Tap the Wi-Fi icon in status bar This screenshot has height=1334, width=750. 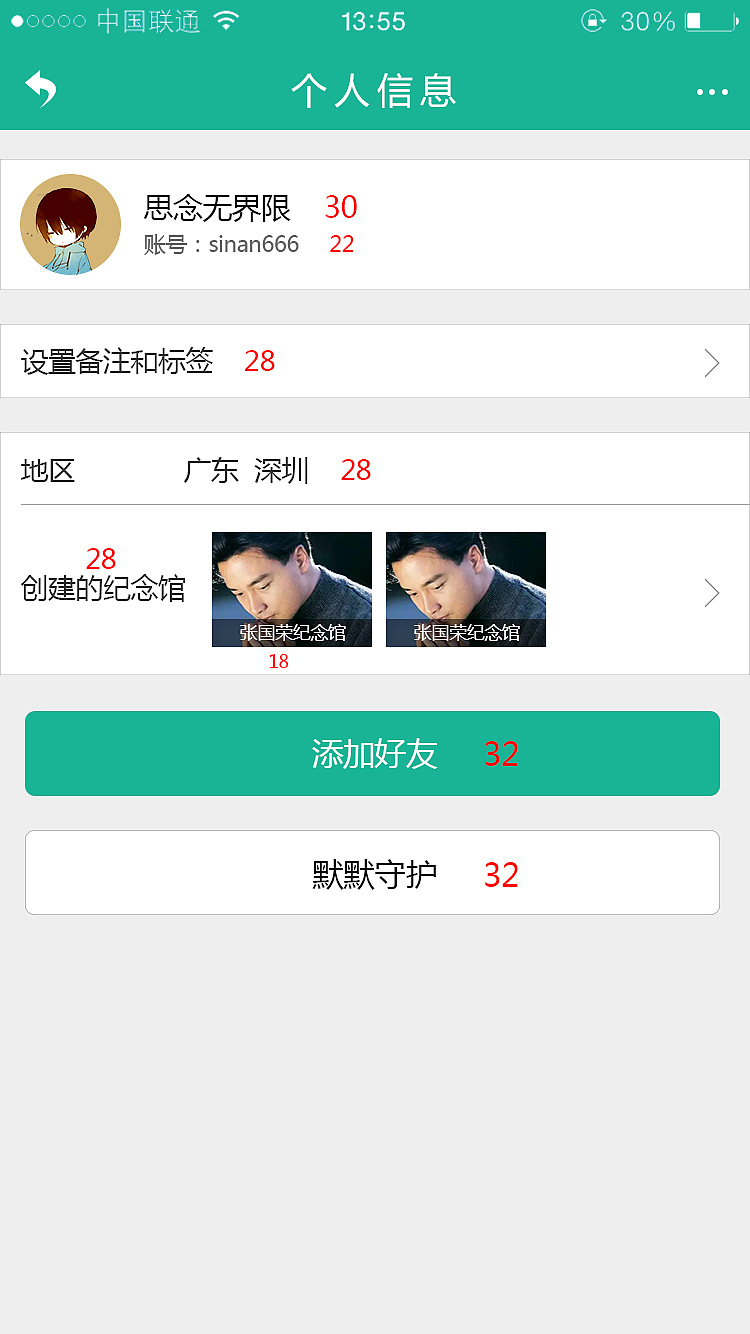[x=226, y=20]
